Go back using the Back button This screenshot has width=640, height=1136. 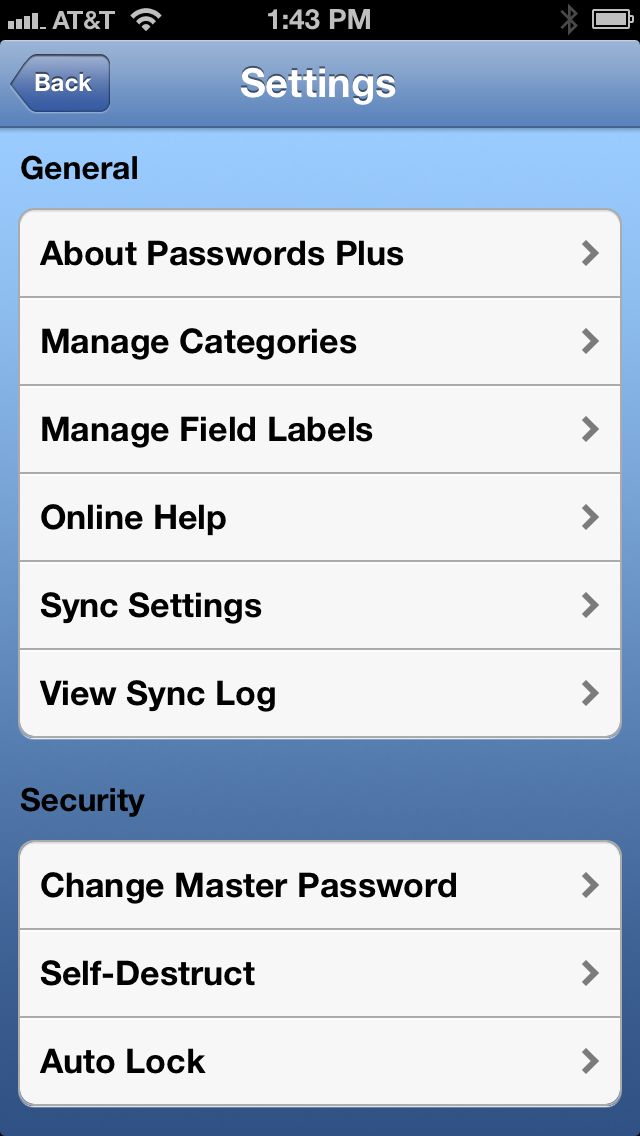click(61, 83)
